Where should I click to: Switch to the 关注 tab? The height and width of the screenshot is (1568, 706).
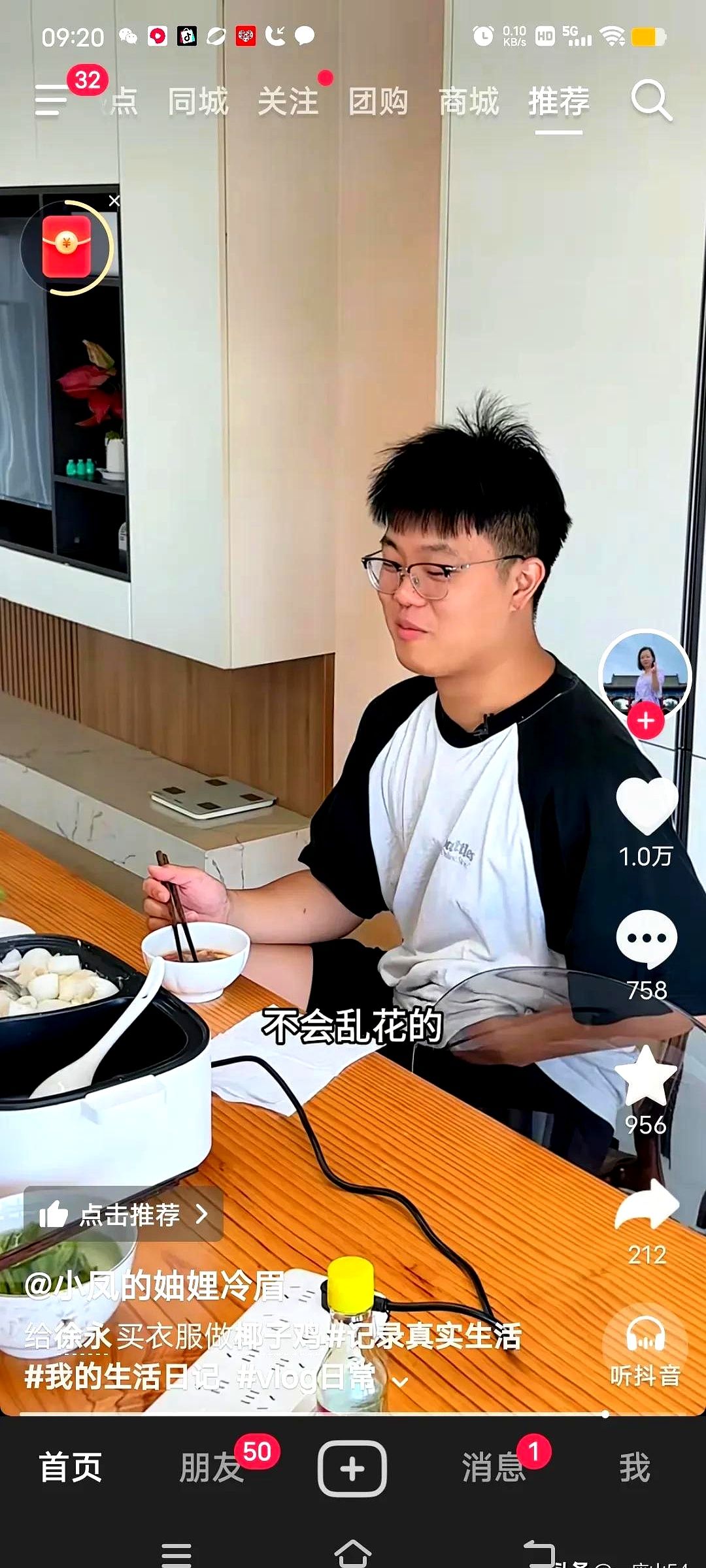click(x=288, y=102)
